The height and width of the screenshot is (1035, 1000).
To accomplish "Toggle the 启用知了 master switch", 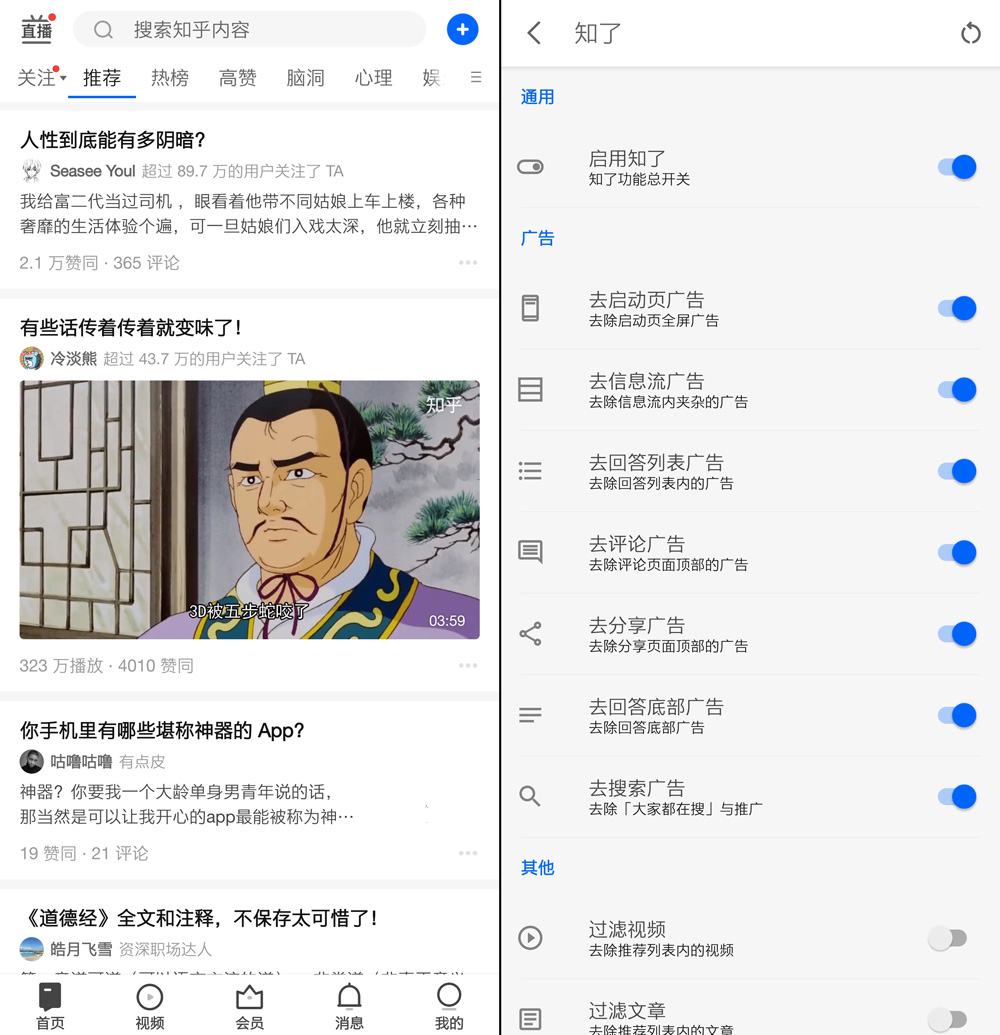I will point(957,167).
